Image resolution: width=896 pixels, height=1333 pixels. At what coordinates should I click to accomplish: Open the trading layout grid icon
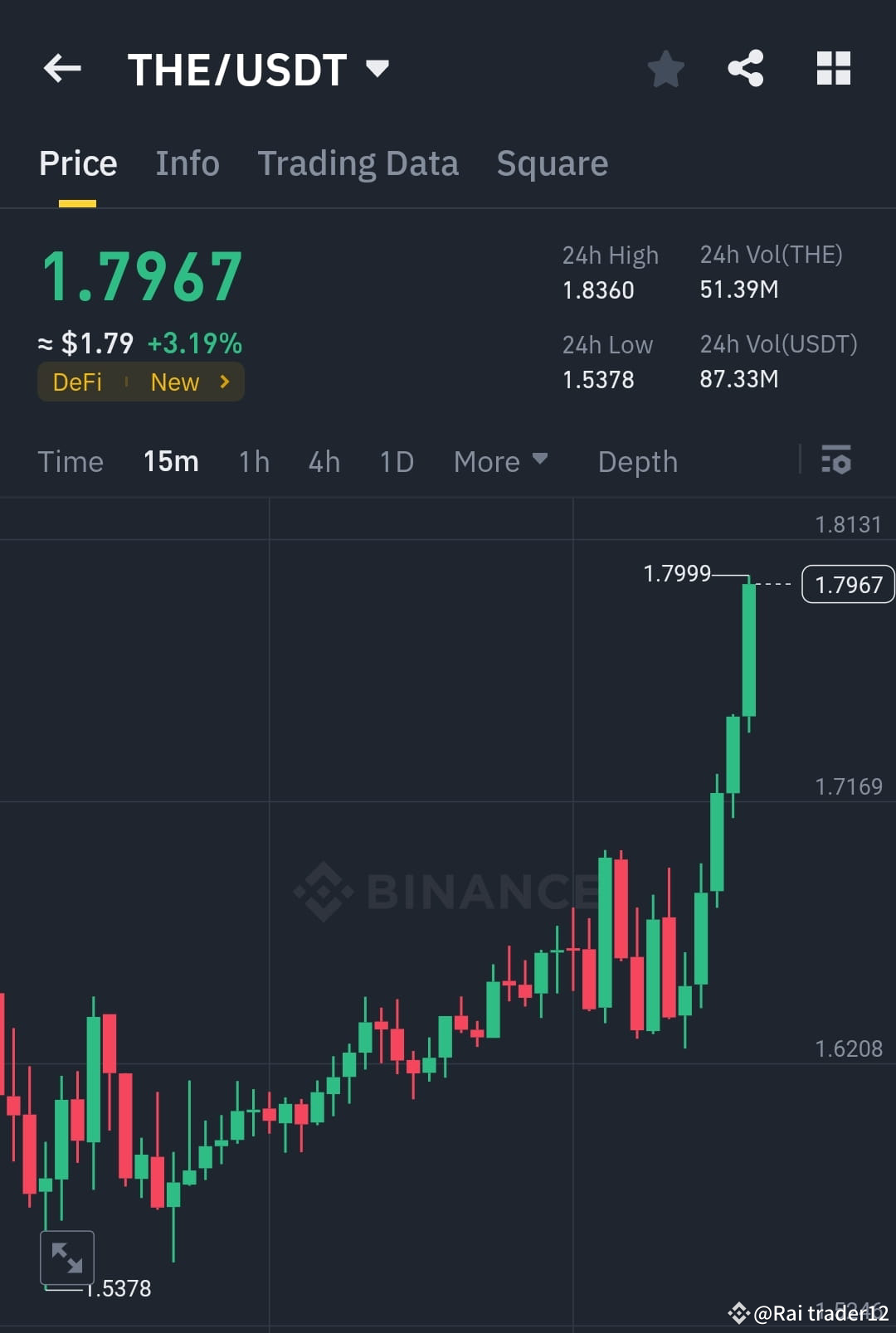coord(833,70)
